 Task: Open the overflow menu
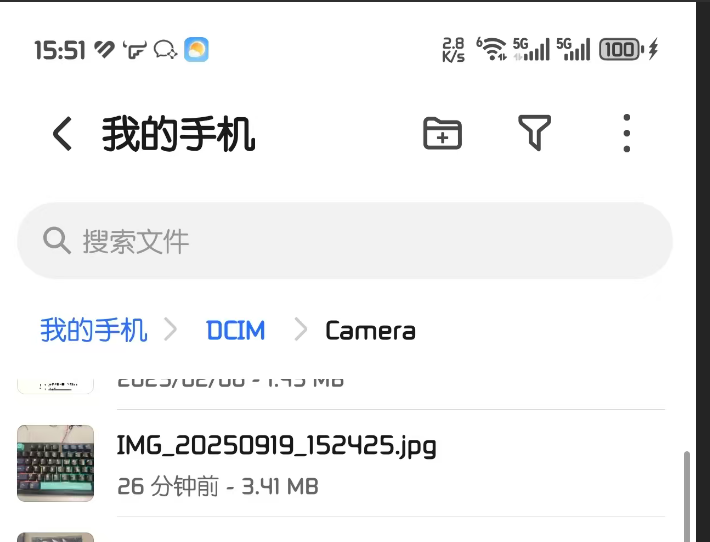click(x=626, y=133)
